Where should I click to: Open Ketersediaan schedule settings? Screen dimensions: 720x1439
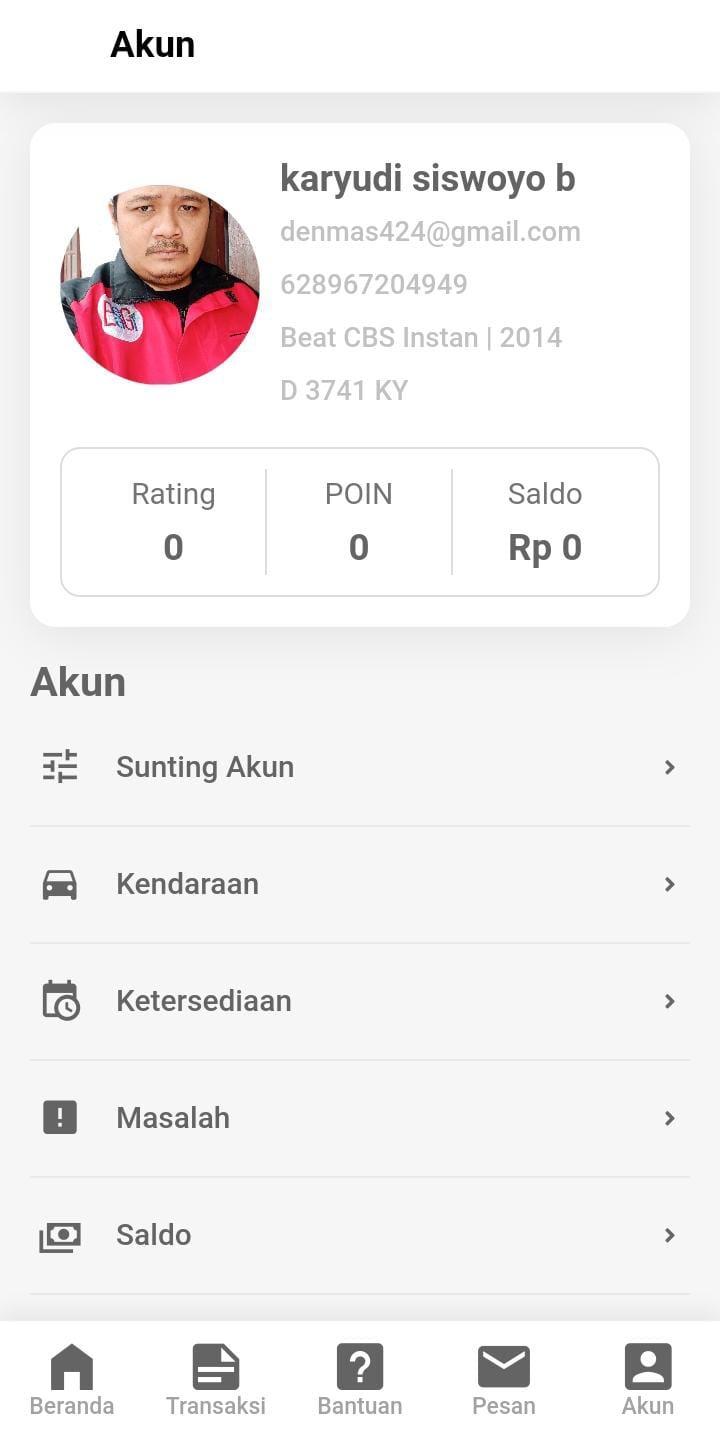click(x=359, y=1001)
